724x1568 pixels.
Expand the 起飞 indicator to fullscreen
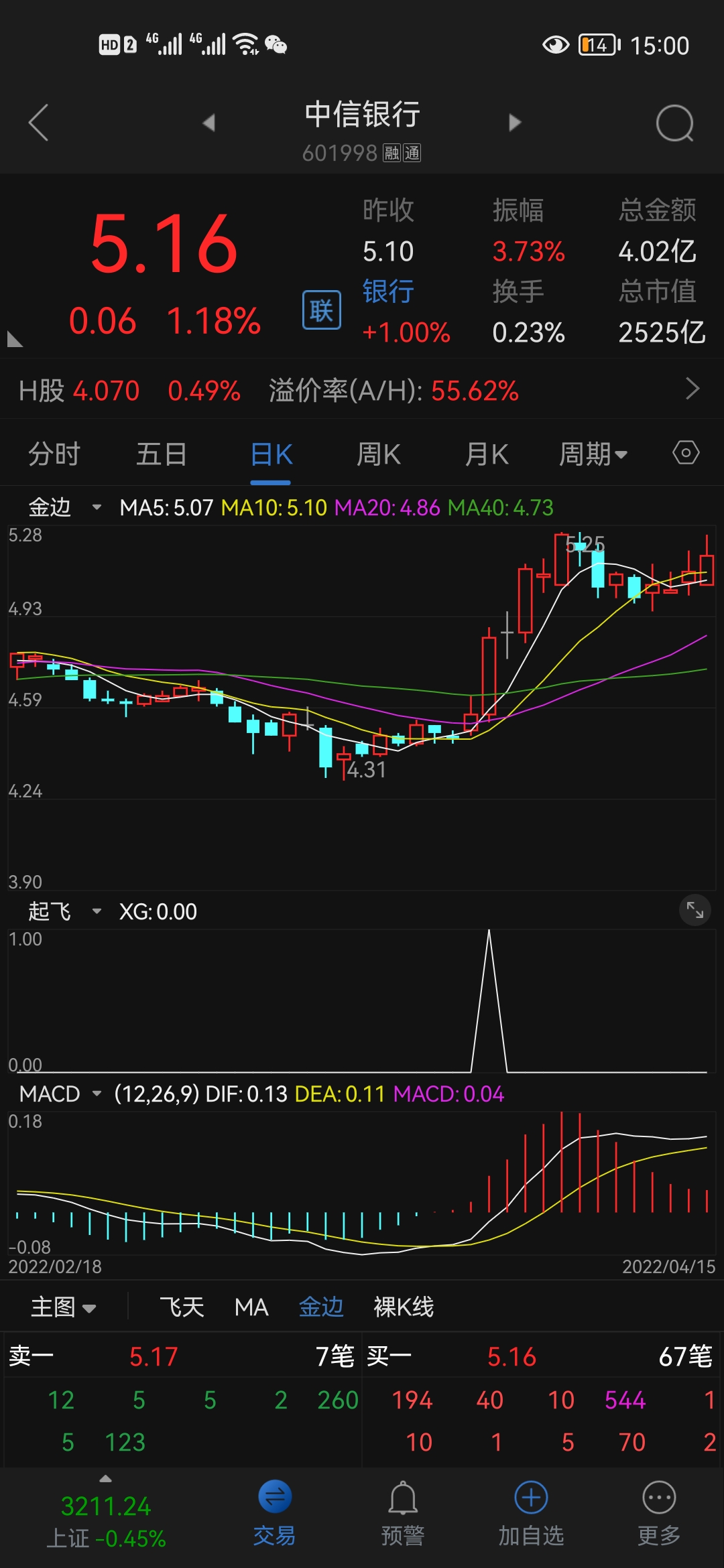[695, 911]
